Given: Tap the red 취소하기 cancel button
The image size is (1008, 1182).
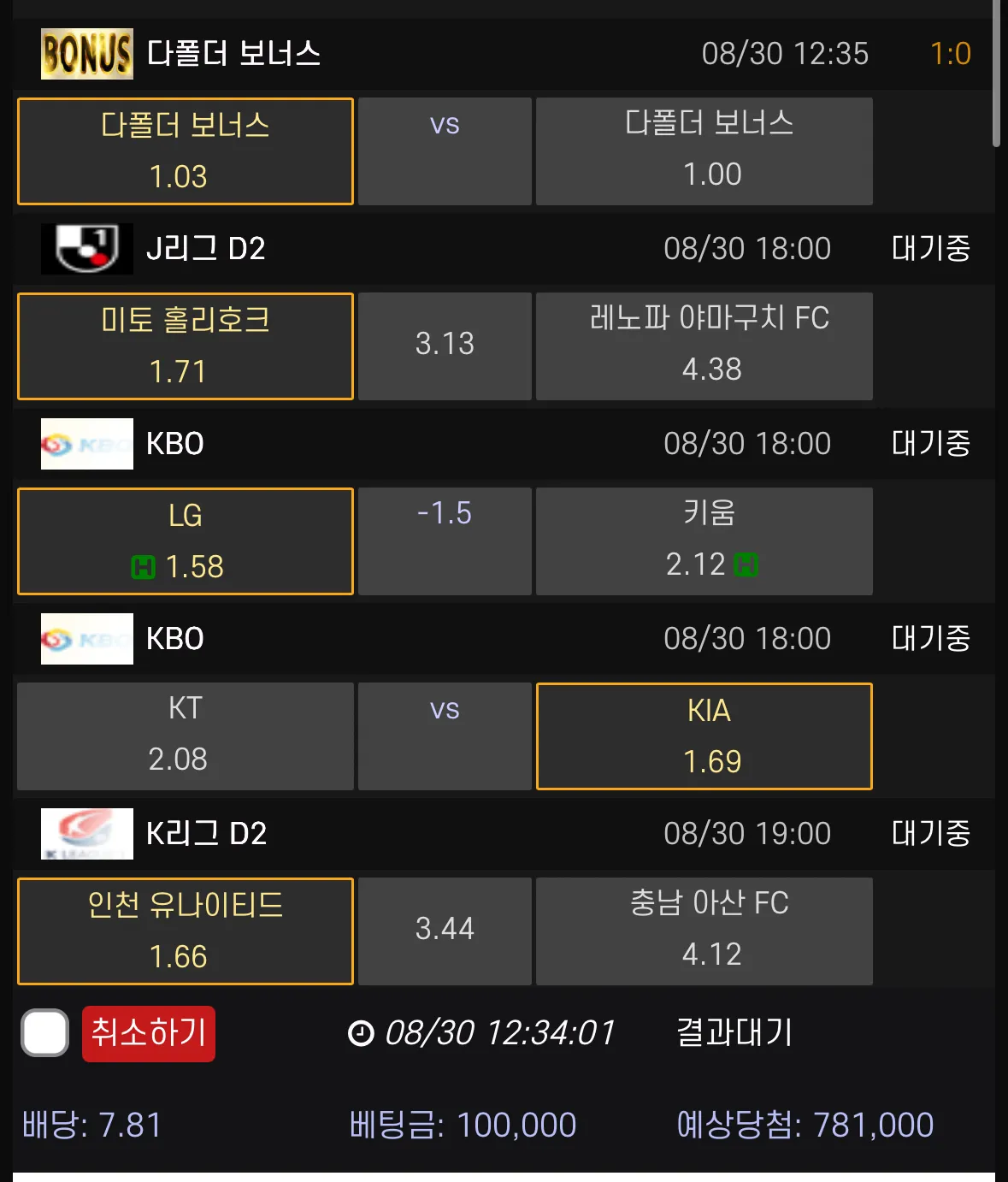Looking at the screenshot, I should coord(148,1033).
